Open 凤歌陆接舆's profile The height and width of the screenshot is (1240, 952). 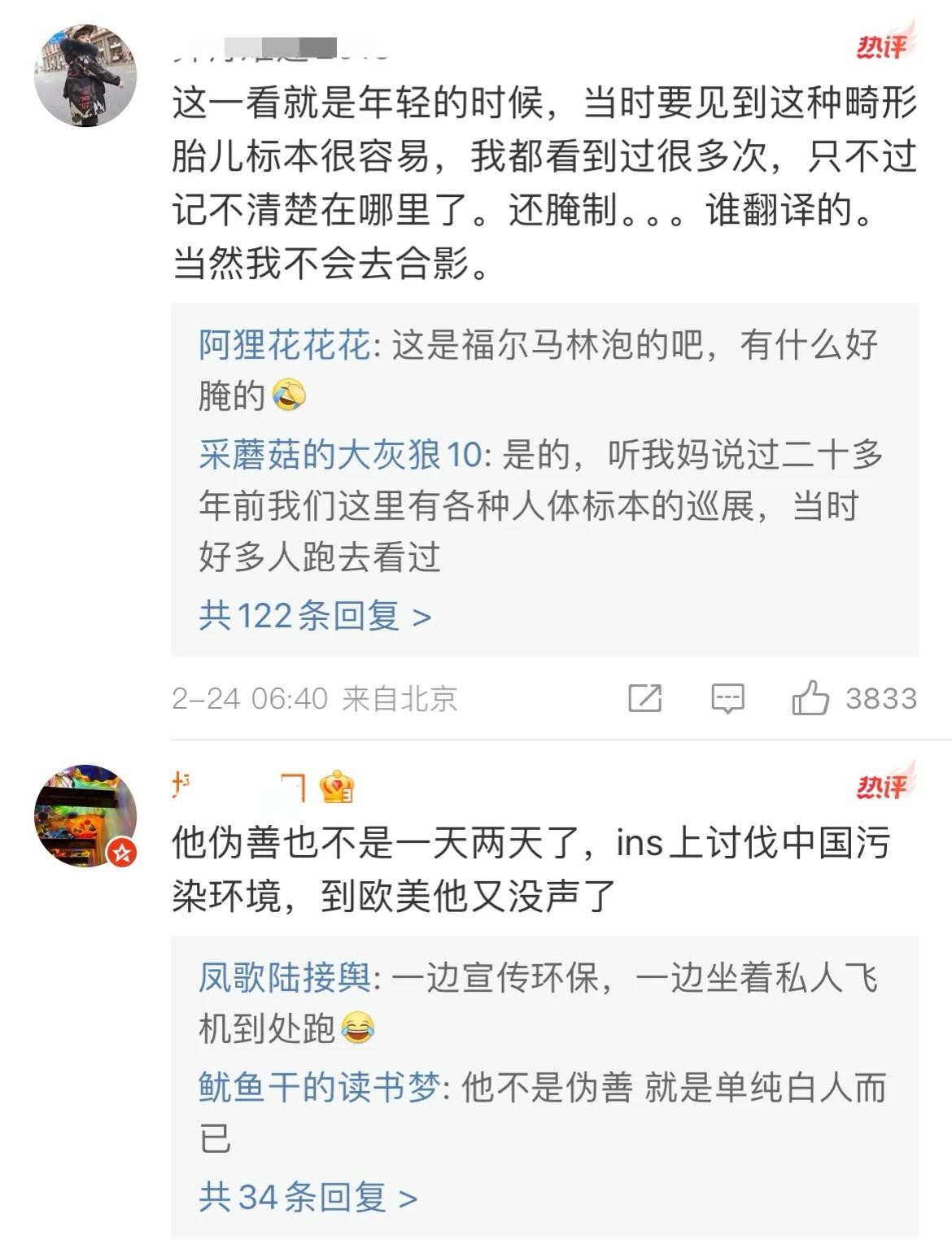click(283, 978)
